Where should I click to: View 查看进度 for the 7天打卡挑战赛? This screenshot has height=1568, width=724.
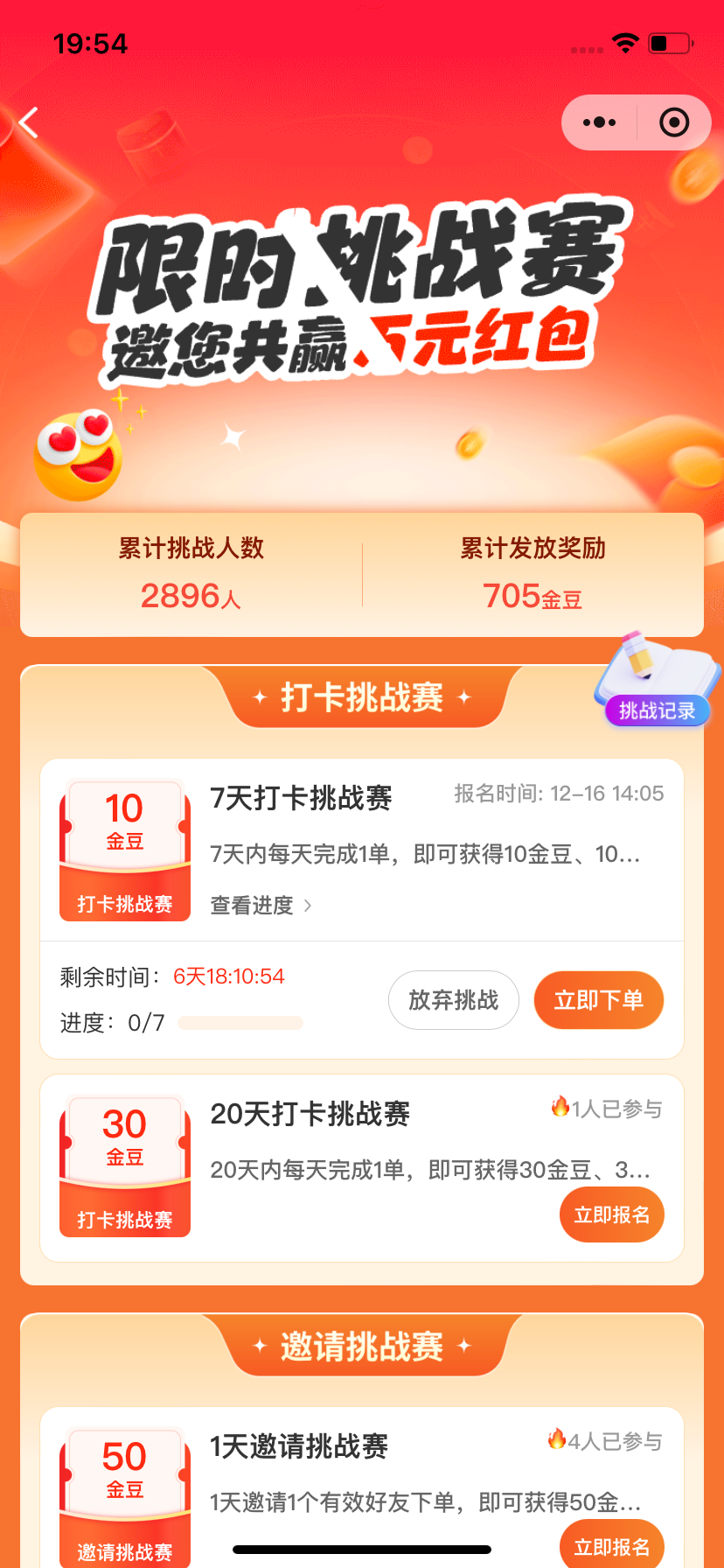coord(261,906)
